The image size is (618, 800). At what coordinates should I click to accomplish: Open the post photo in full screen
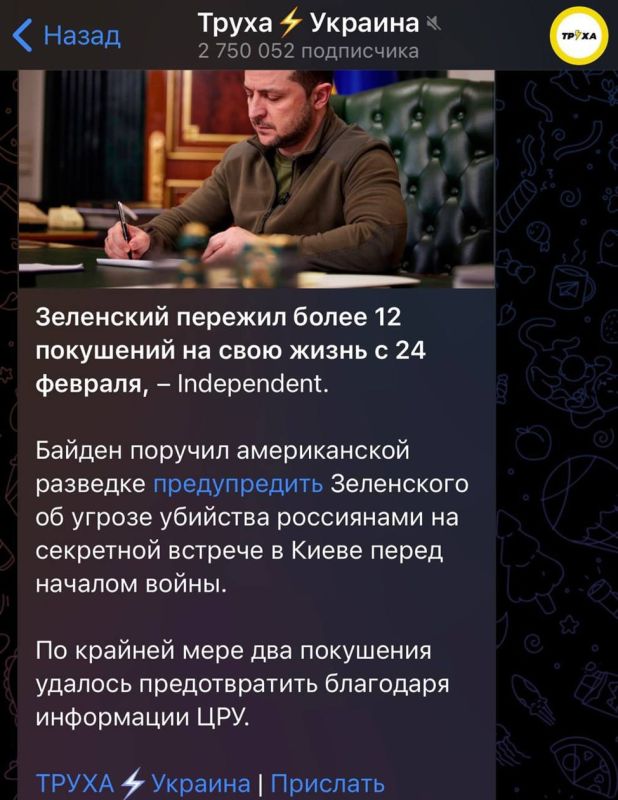pyautogui.click(x=256, y=175)
